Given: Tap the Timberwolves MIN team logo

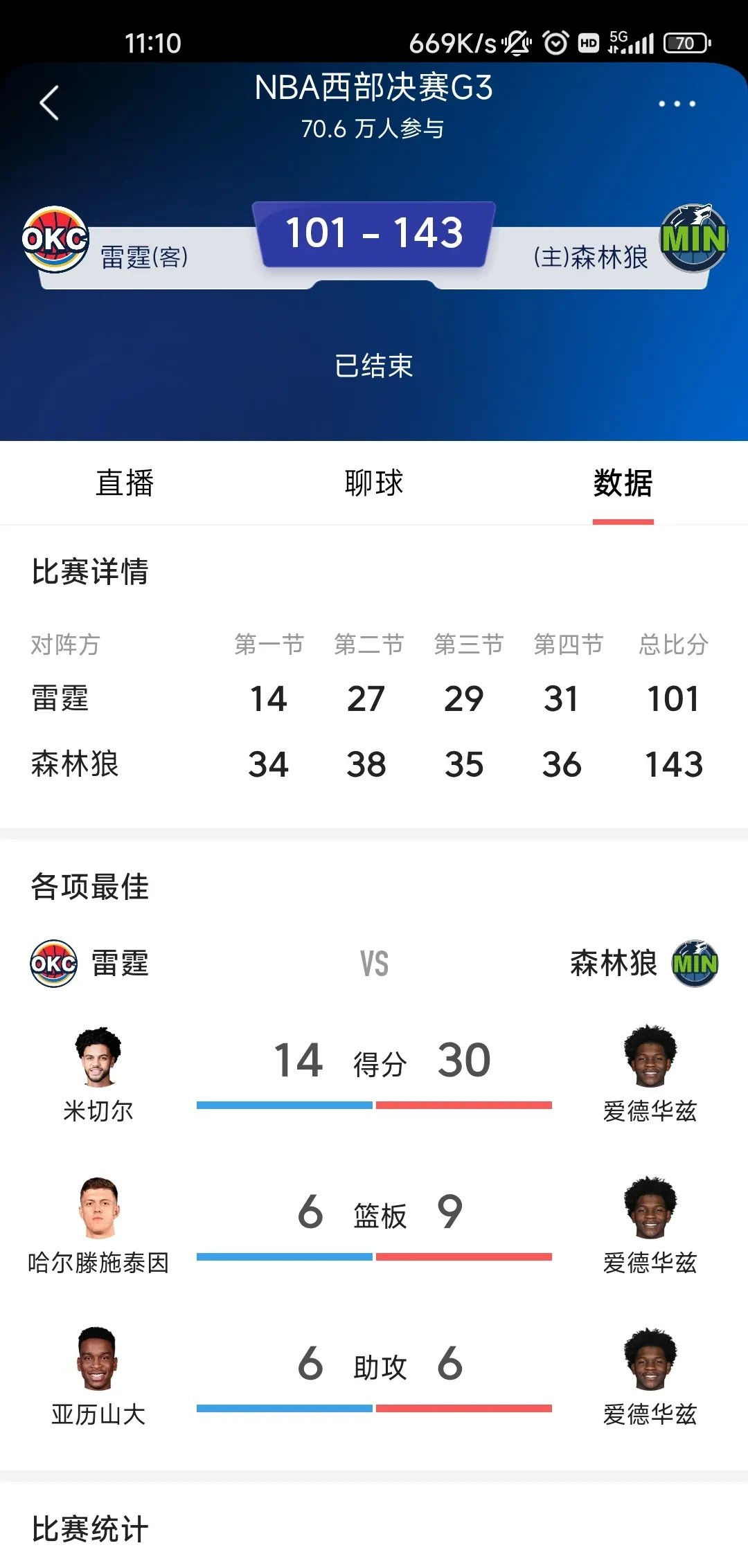Looking at the screenshot, I should pos(691,237).
